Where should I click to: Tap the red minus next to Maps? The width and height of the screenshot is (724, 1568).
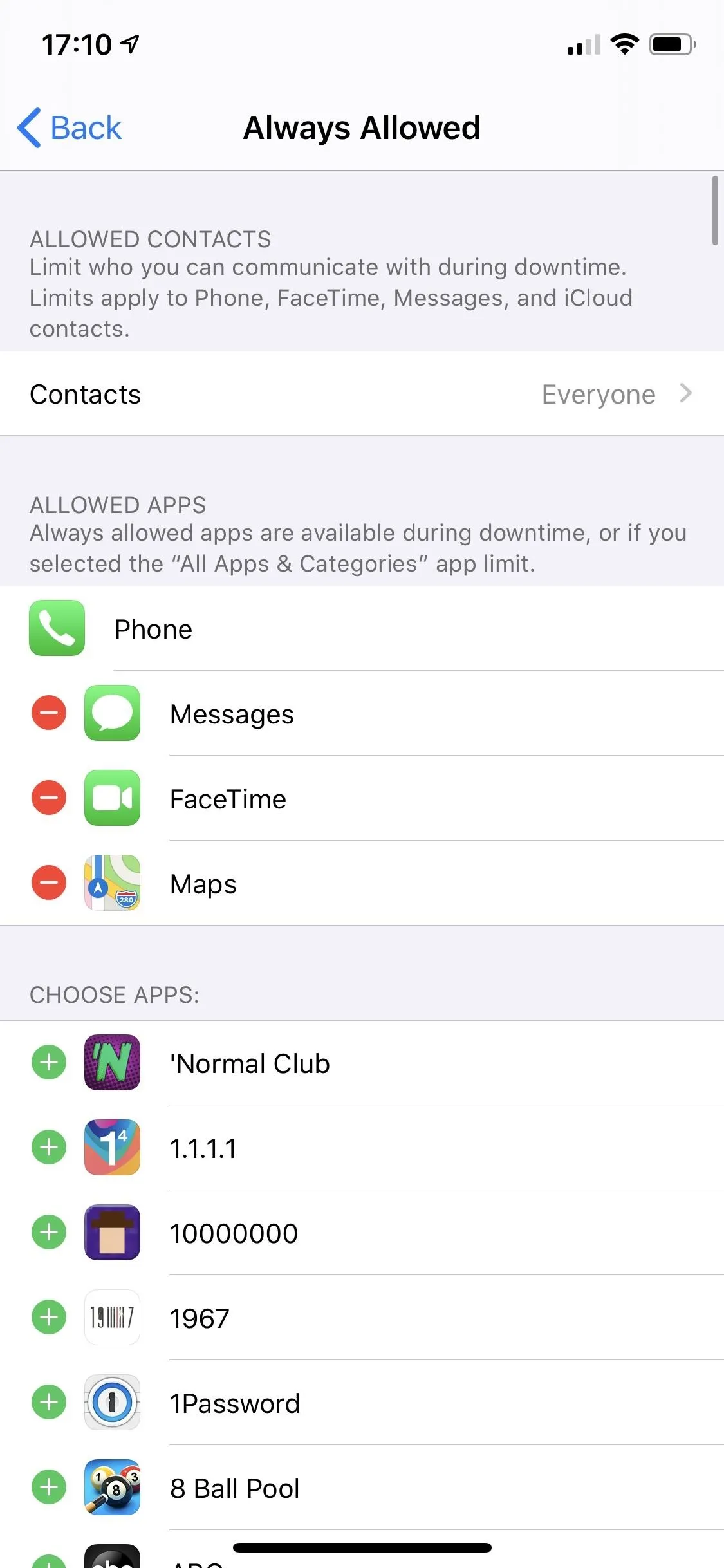coord(49,883)
